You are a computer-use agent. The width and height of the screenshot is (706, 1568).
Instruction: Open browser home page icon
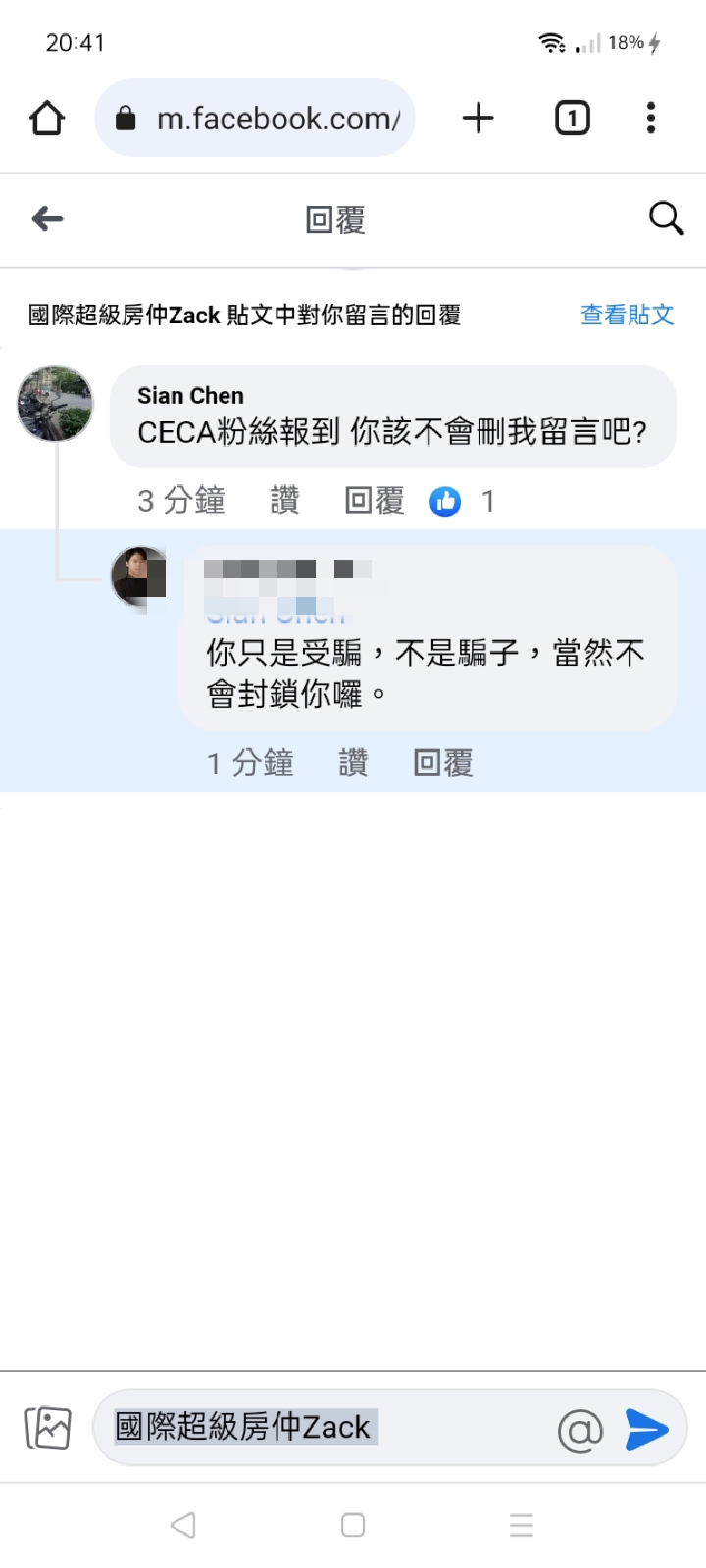pyautogui.click(x=47, y=119)
